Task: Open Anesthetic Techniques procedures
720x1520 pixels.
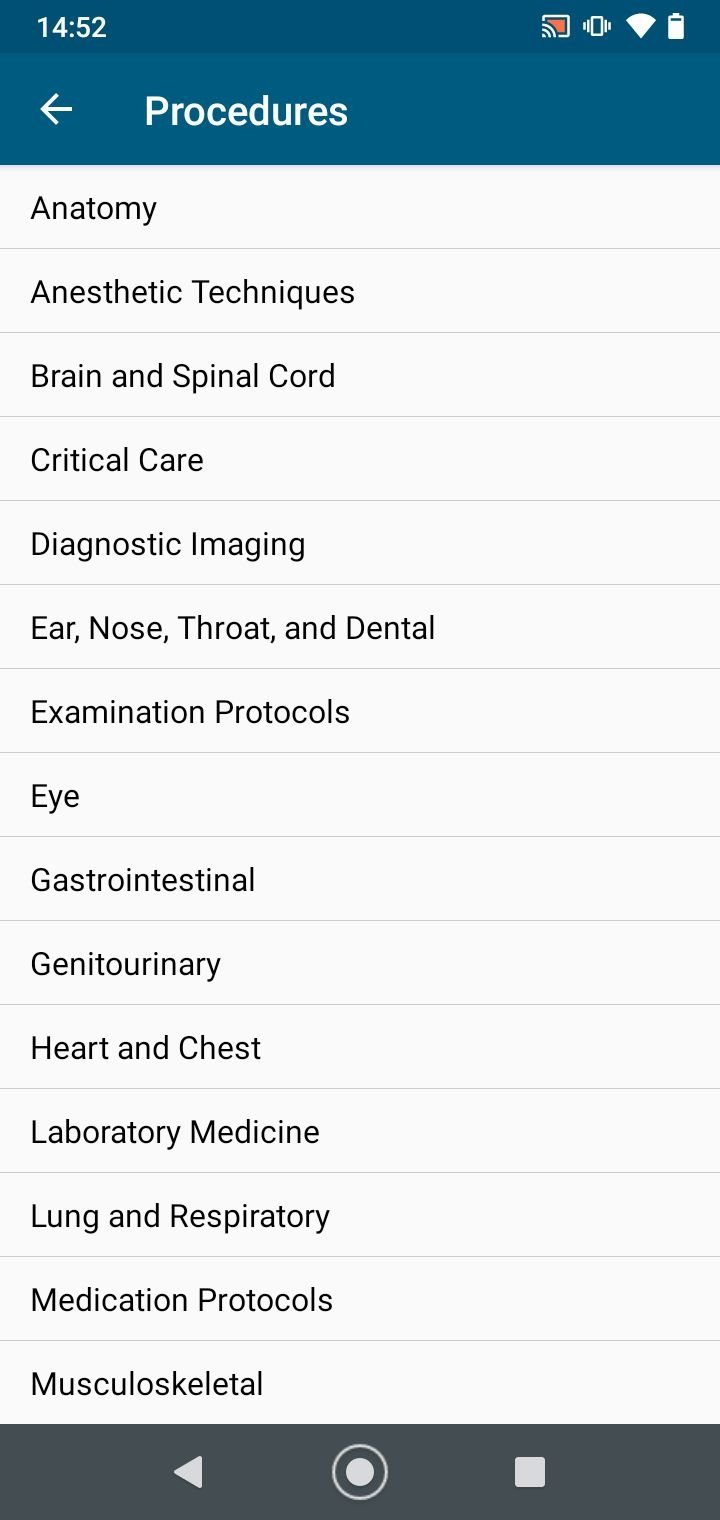Action: [360, 292]
